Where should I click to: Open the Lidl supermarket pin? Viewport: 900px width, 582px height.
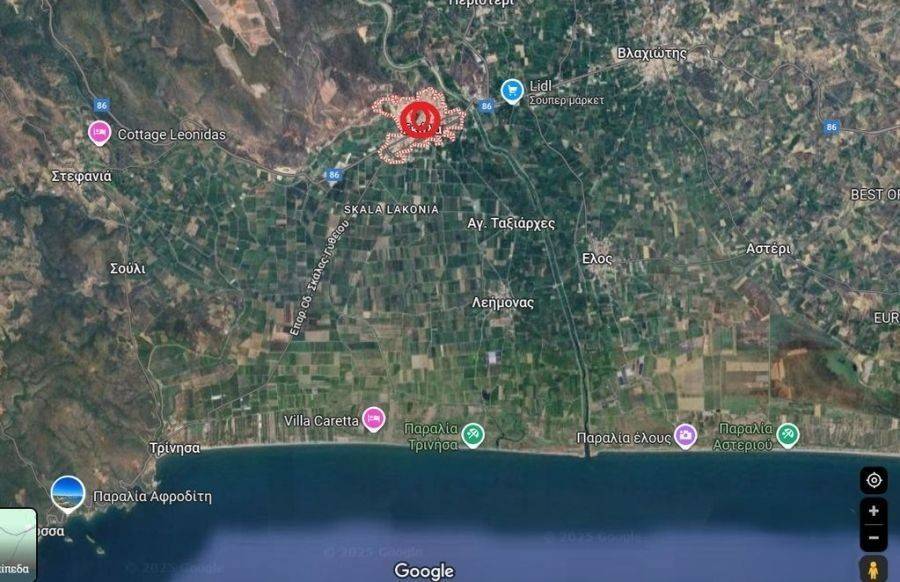512,92
